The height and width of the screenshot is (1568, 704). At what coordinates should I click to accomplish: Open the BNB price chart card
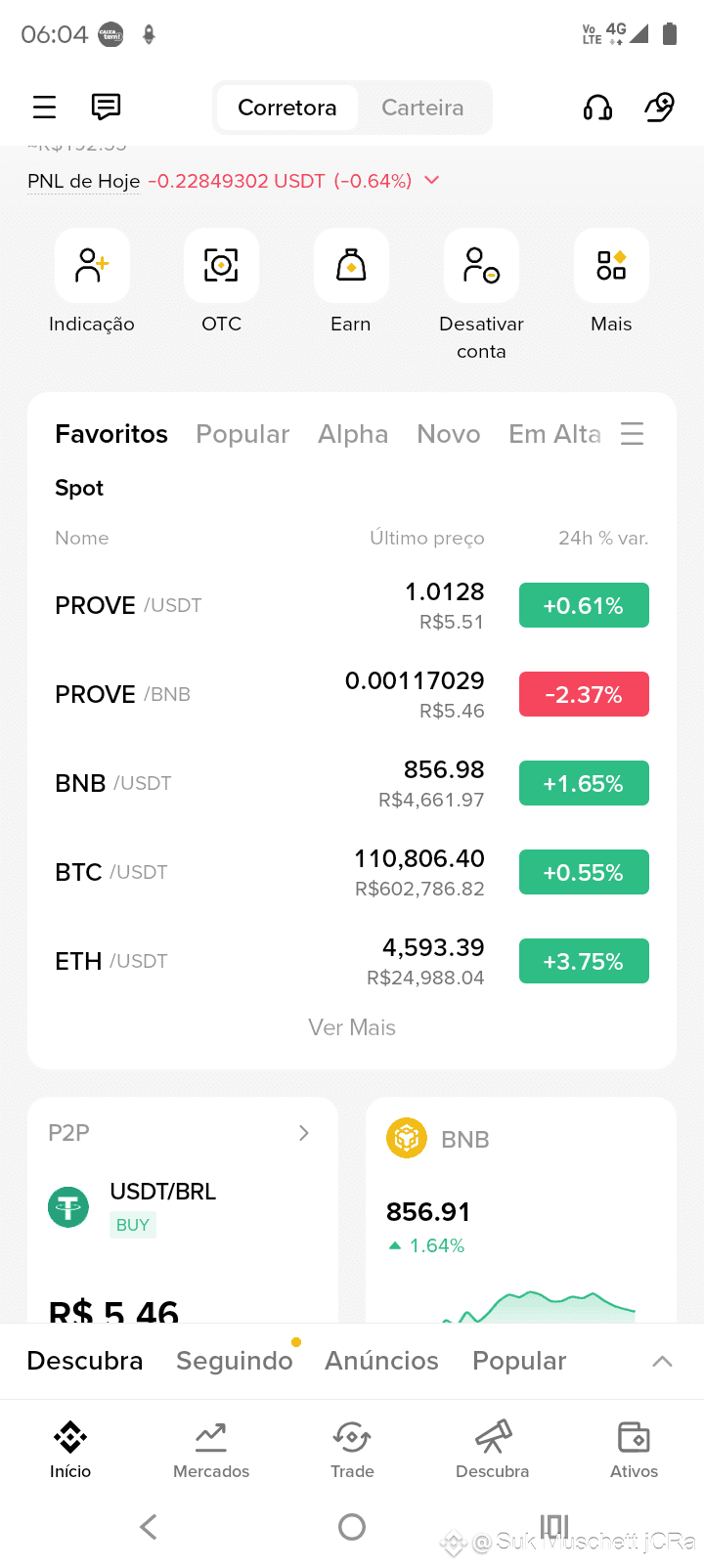click(x=521, y=1210)
